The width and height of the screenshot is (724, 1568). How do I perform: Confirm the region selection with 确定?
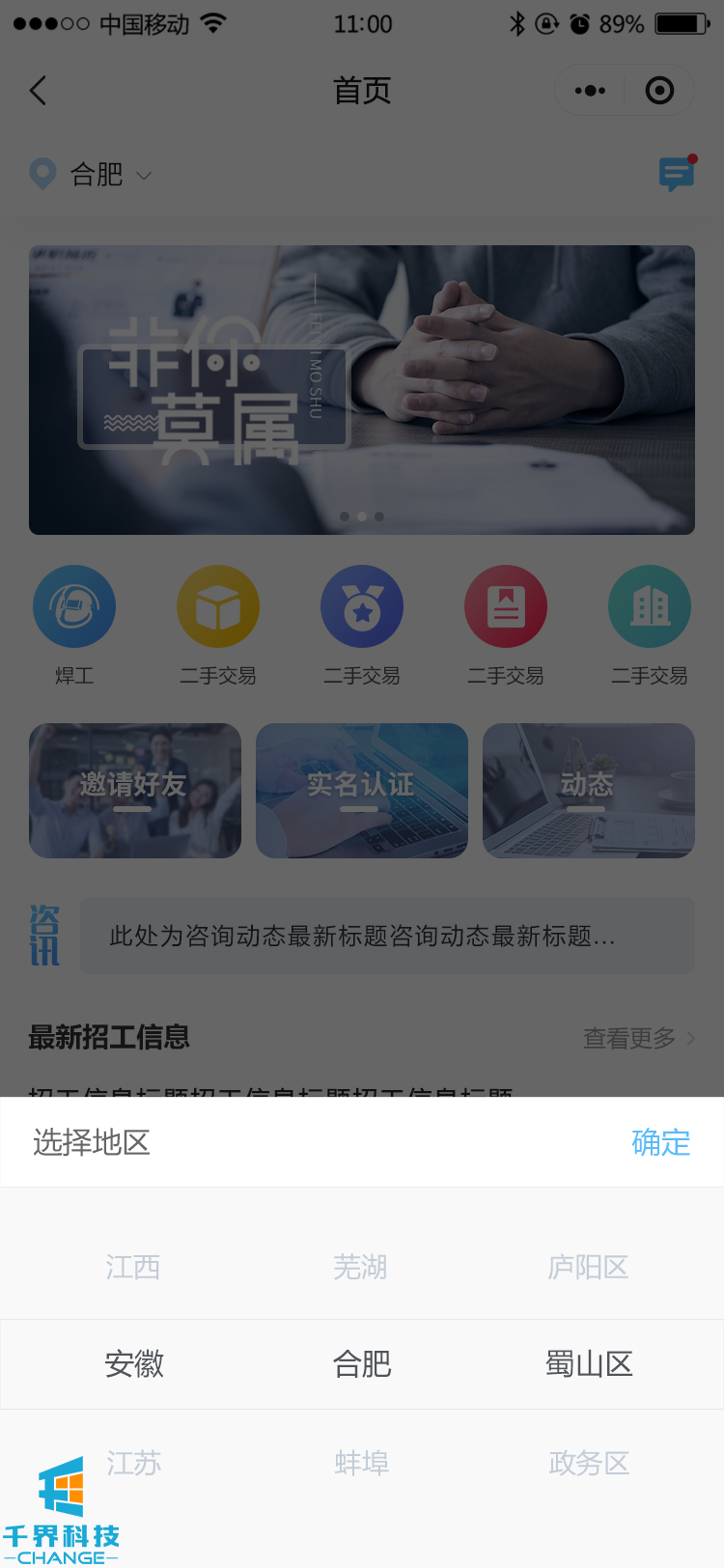tap(660, 1142)
